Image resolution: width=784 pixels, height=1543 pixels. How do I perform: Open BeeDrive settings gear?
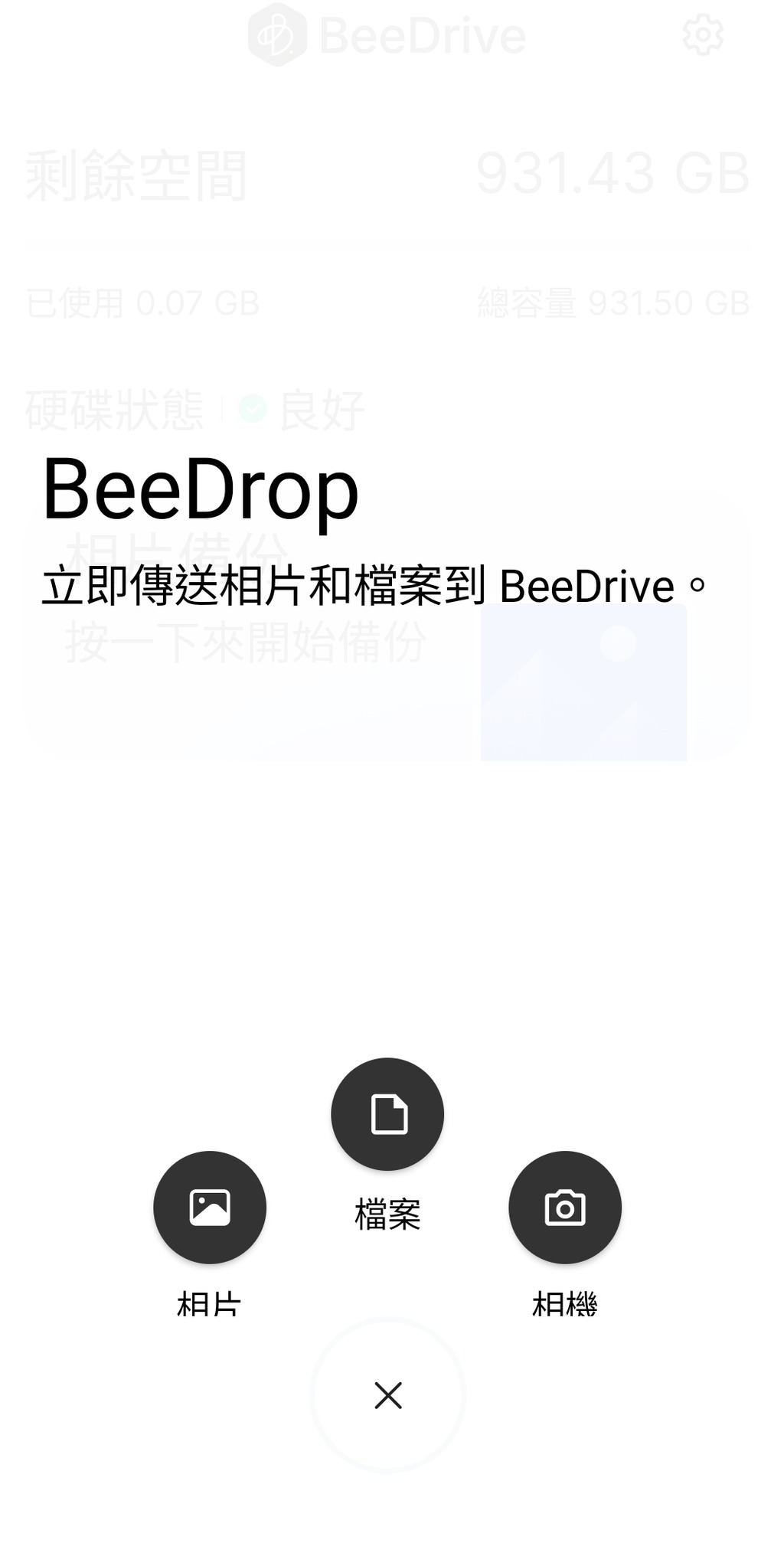[703, 34]
